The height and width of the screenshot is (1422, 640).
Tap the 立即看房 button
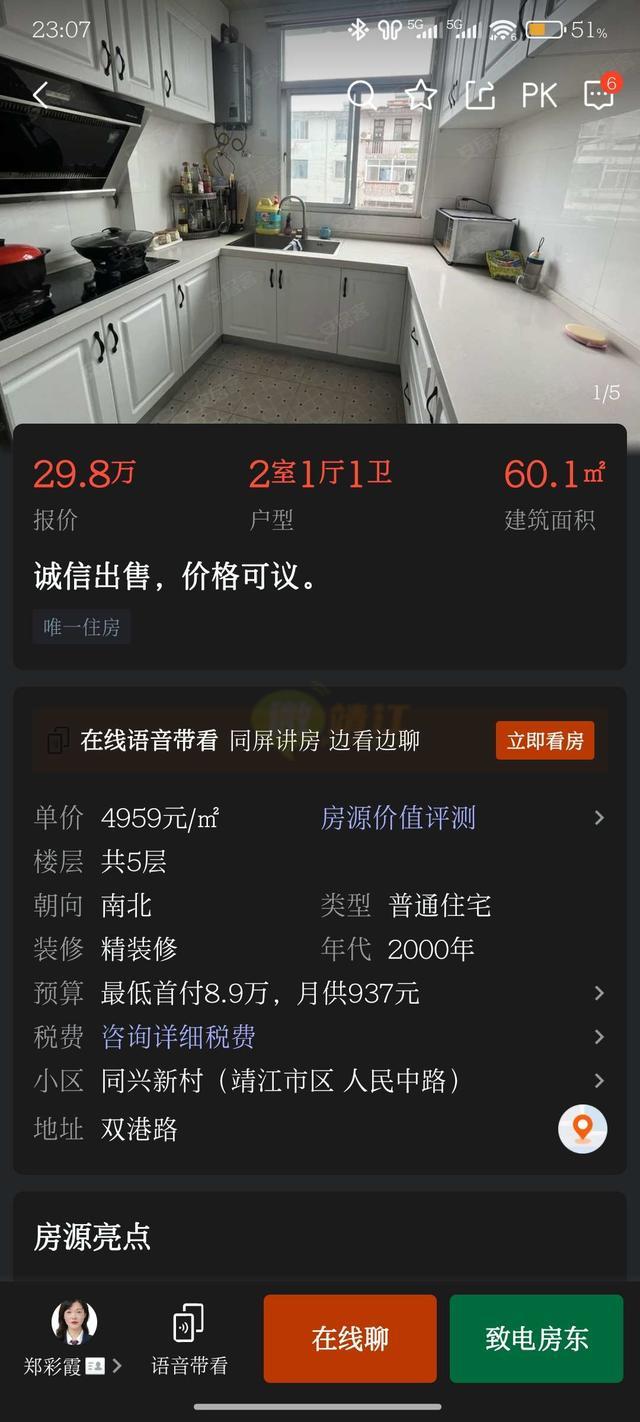pos(544,741)
